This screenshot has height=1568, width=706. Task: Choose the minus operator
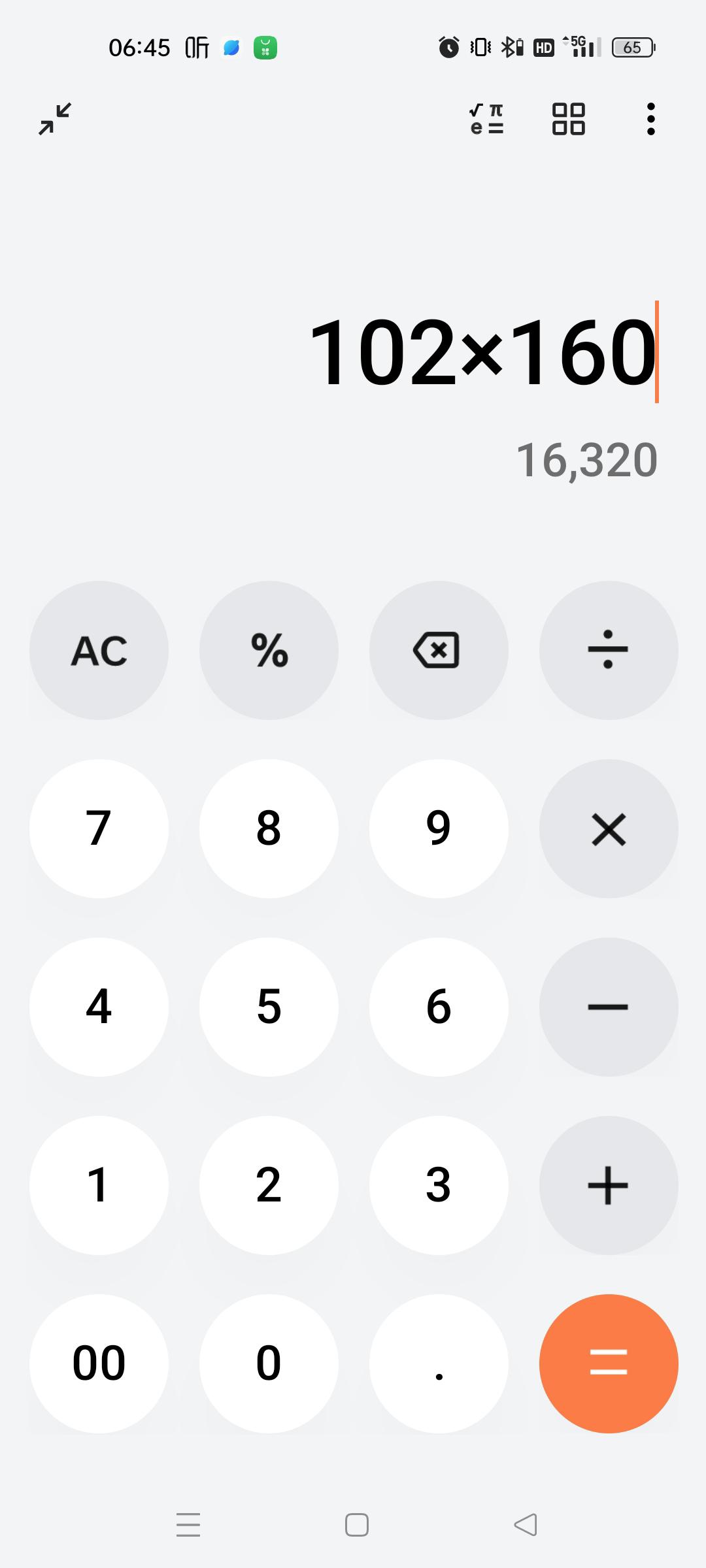(x=609, y=1007)
